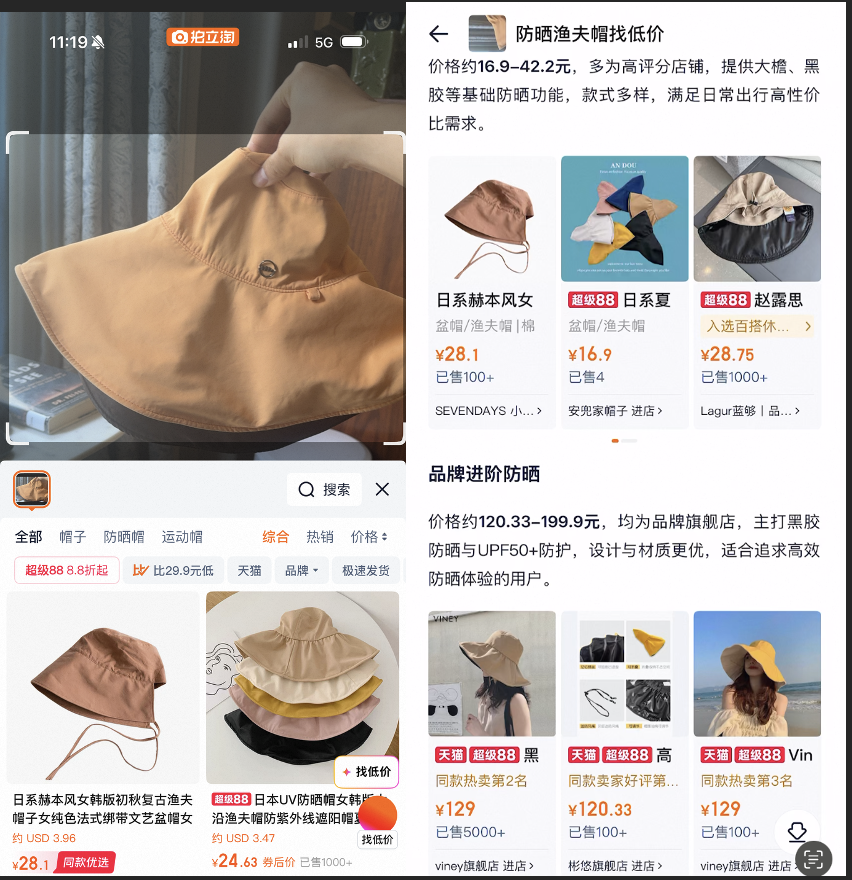Open the 日系赫本风女韩版 fisherman hat listing
The image size is (852, 880).
tap(101, 690)
